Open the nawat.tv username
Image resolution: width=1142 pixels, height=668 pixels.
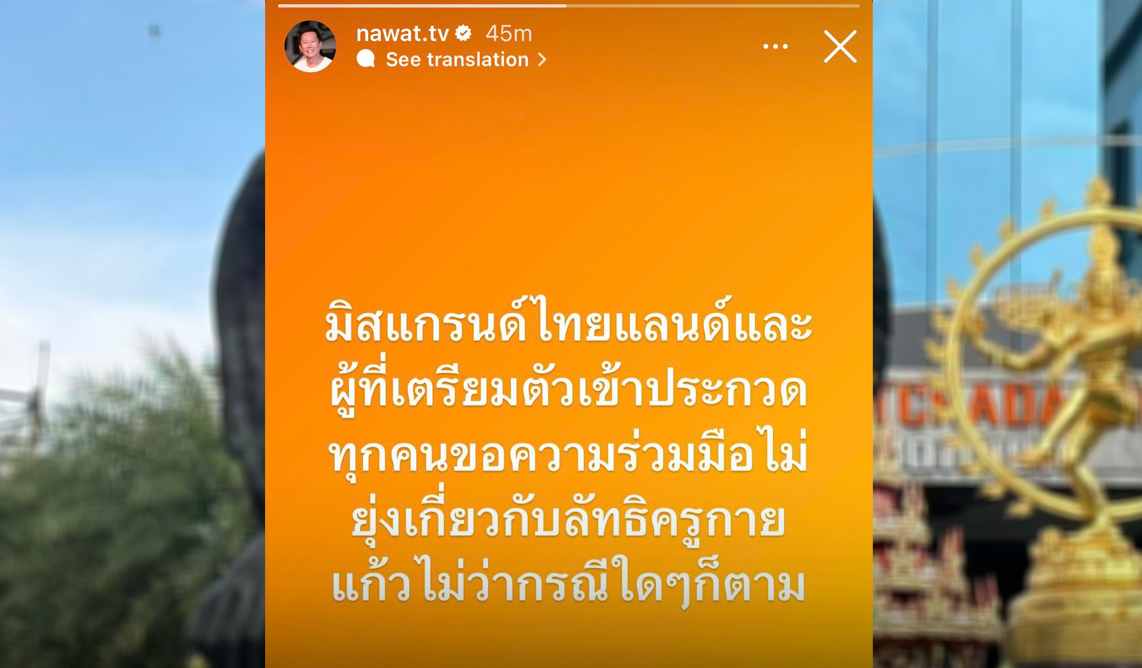click(402, 34)
